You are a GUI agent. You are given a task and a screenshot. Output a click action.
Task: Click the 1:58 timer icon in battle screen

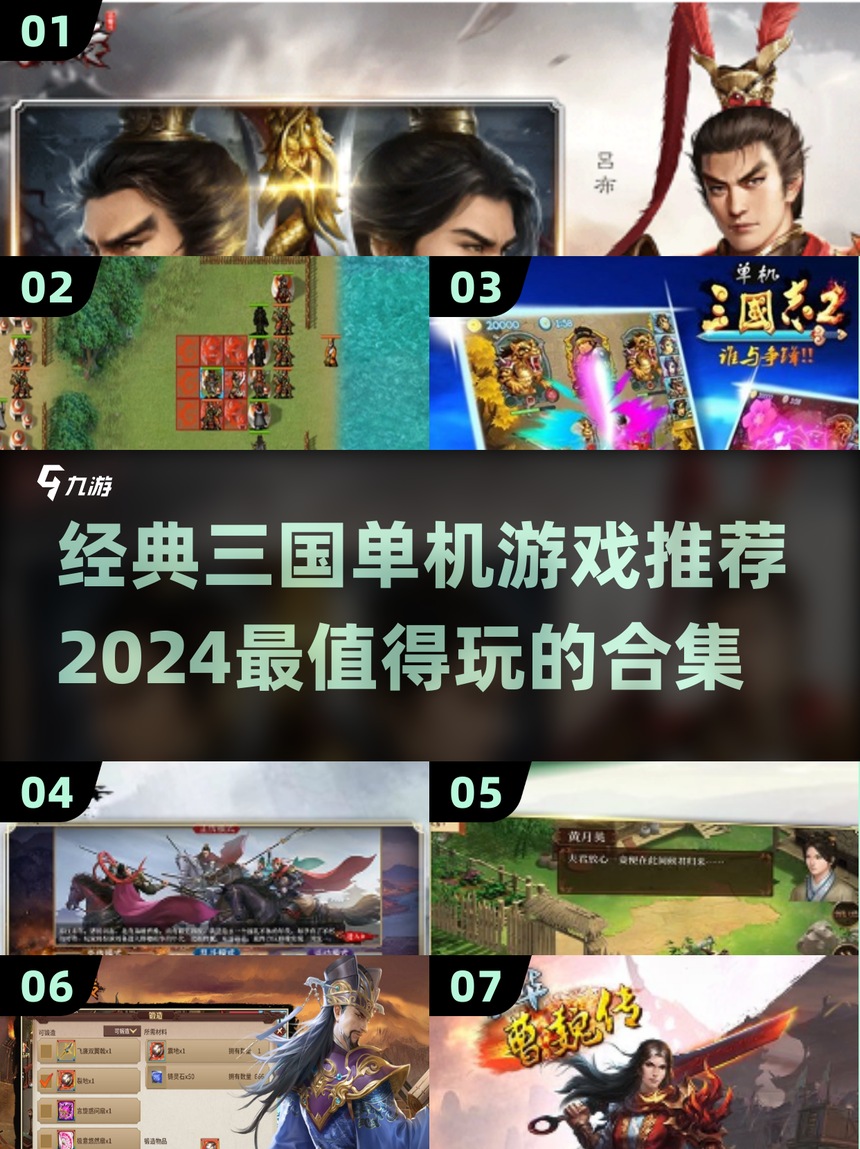coord(543,322)
